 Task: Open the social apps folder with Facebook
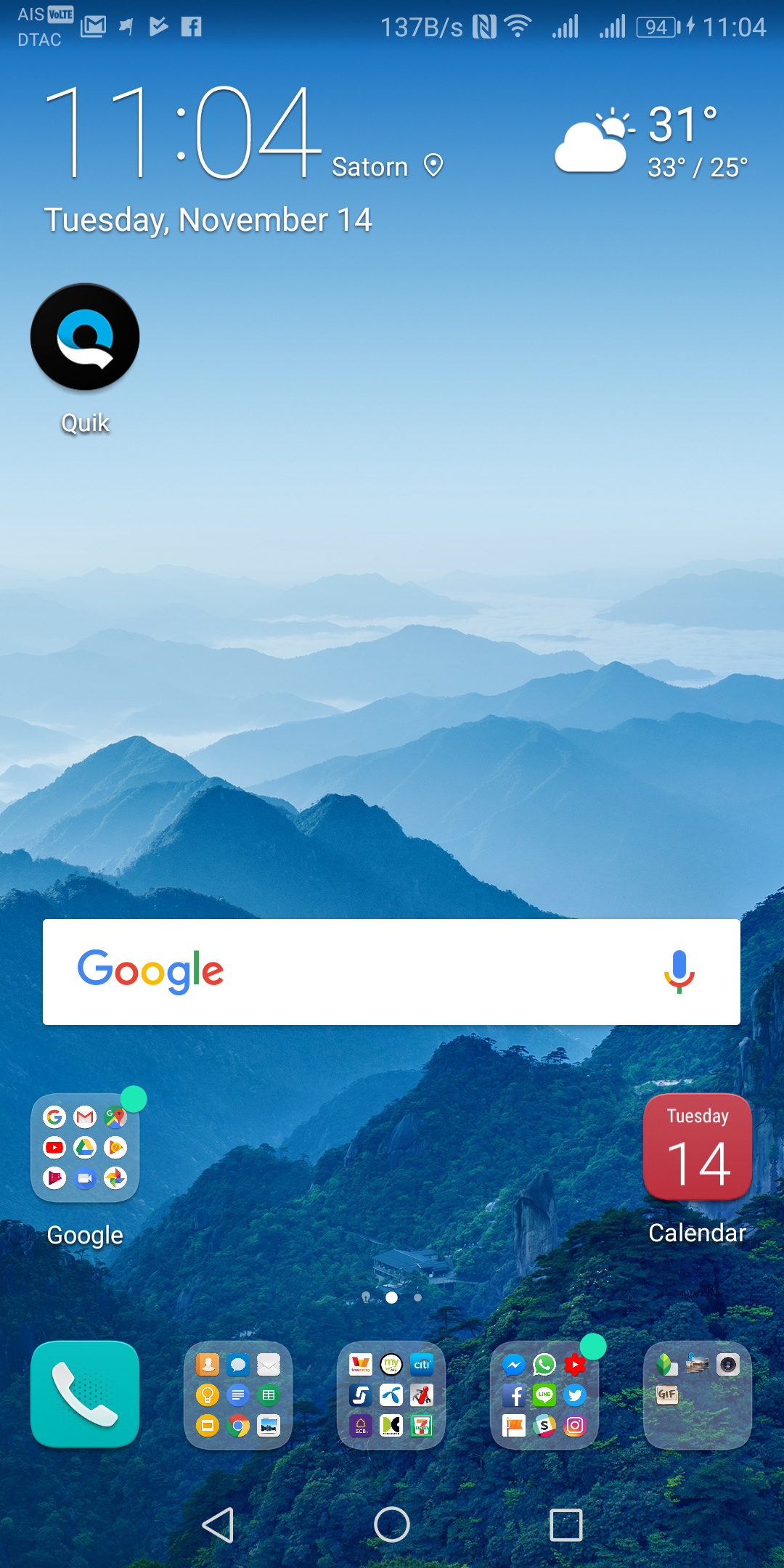point(544,1395)
